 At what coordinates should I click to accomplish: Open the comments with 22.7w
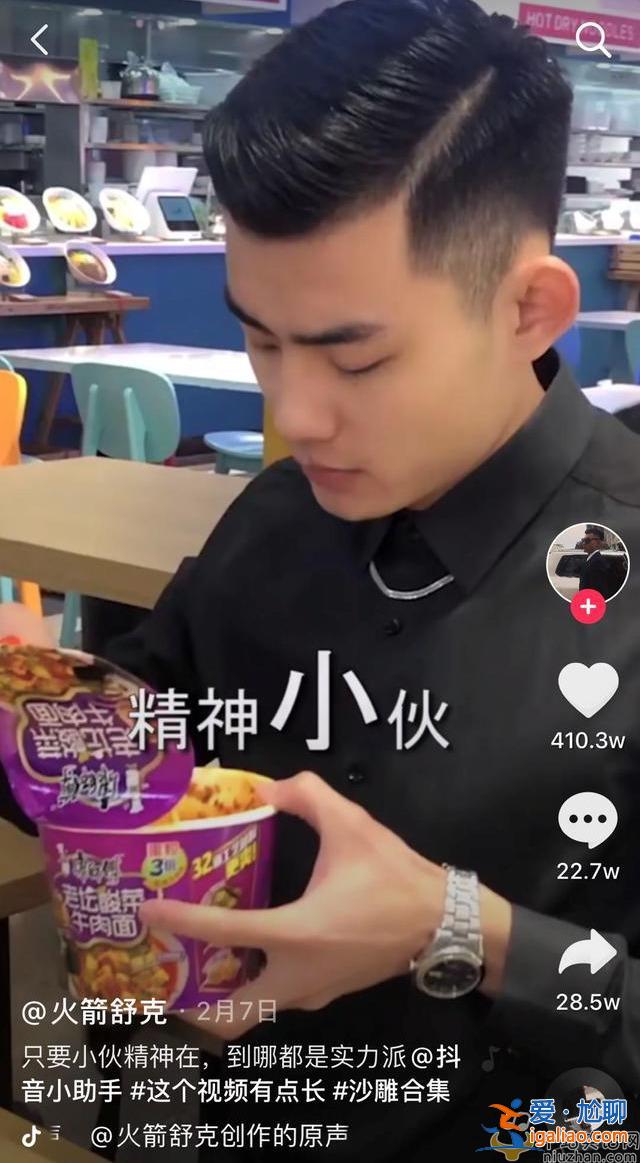(x=587, y=821)
